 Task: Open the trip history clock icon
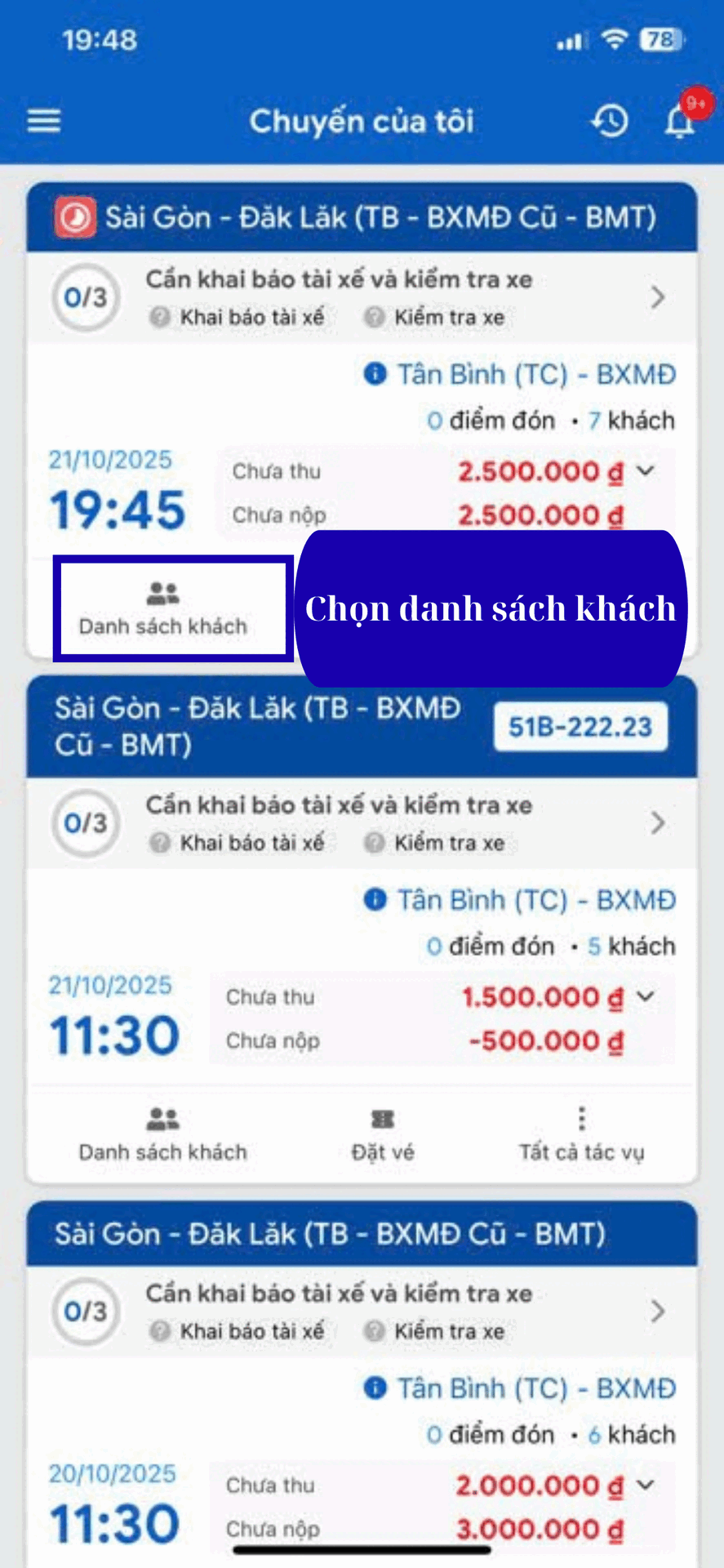[x=609, y=122]
